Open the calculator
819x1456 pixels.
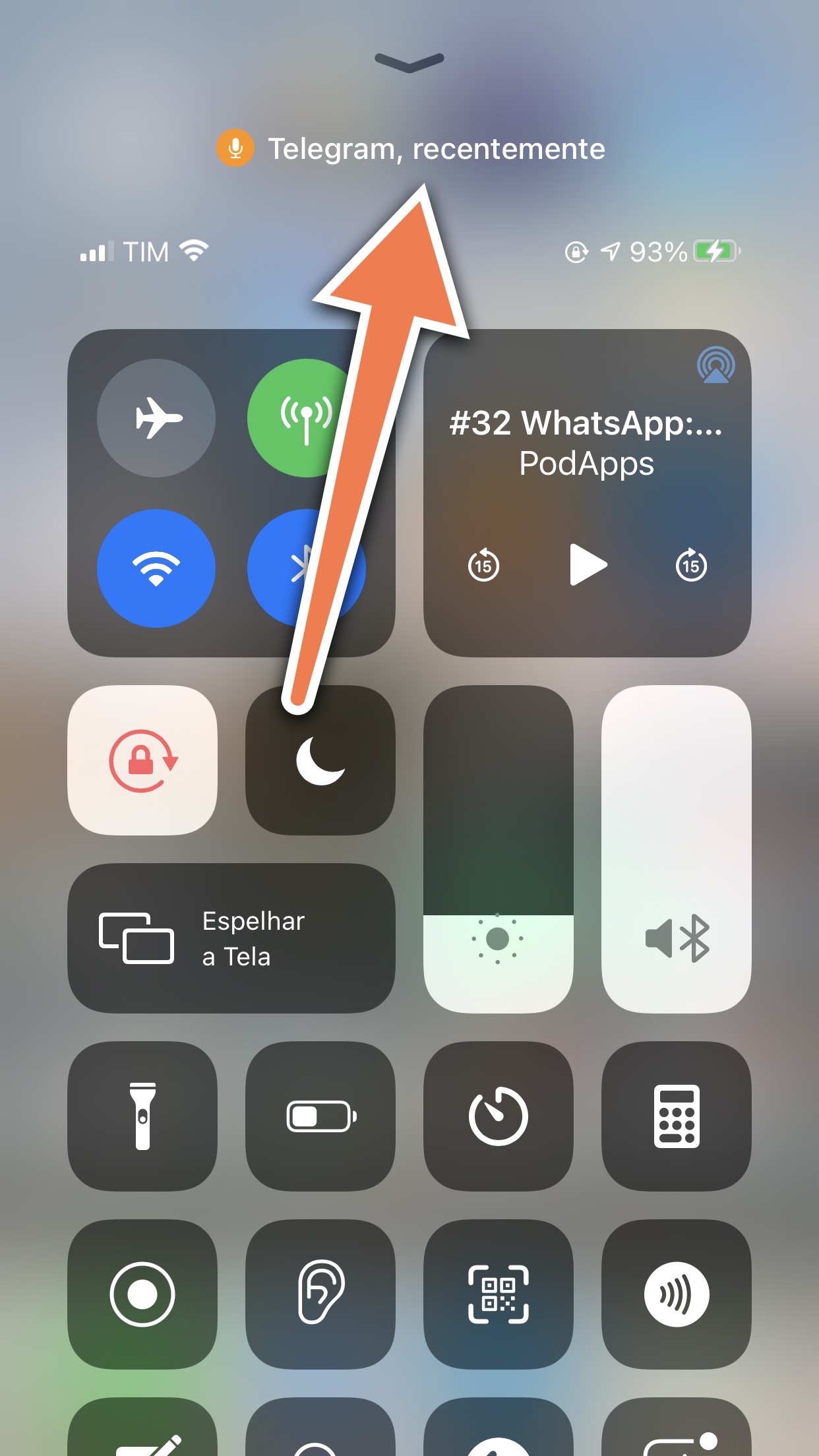point(677,1116)
